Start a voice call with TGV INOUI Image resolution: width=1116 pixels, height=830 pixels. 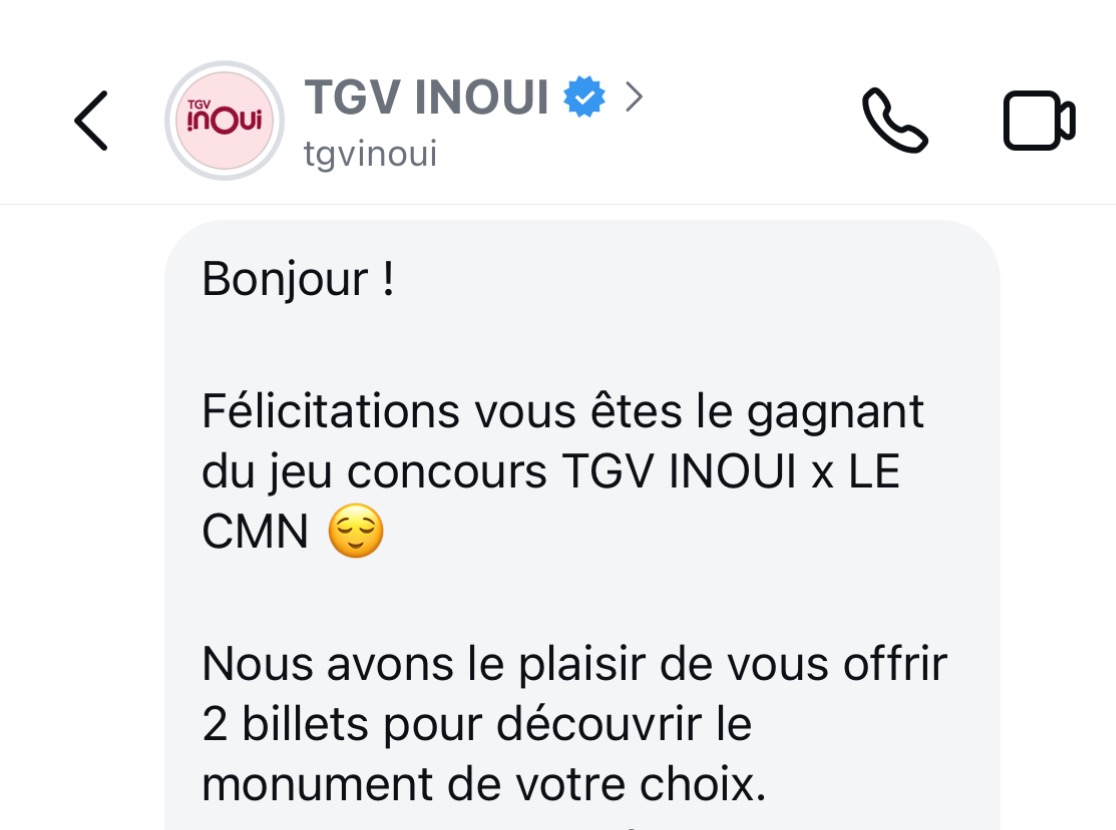coord(895,121)
